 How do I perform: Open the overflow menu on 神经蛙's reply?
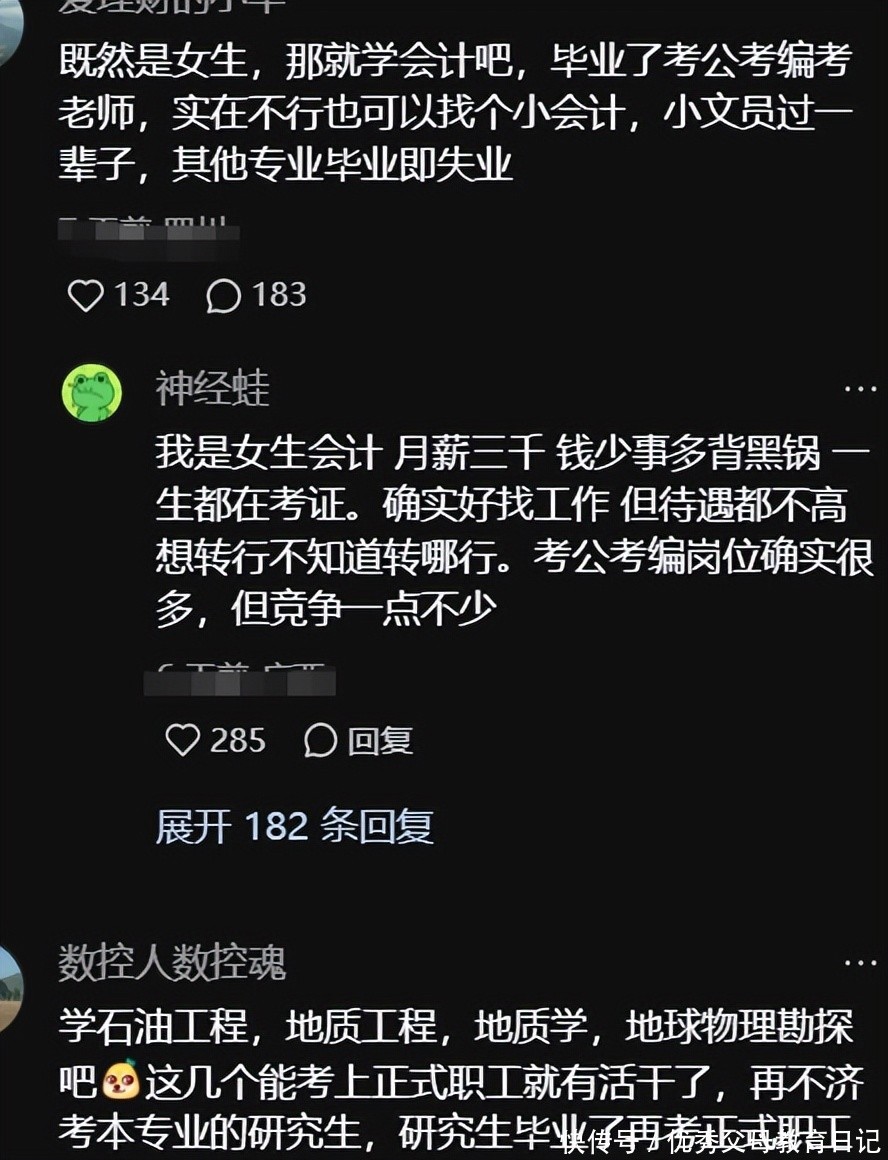coord(859,388)
